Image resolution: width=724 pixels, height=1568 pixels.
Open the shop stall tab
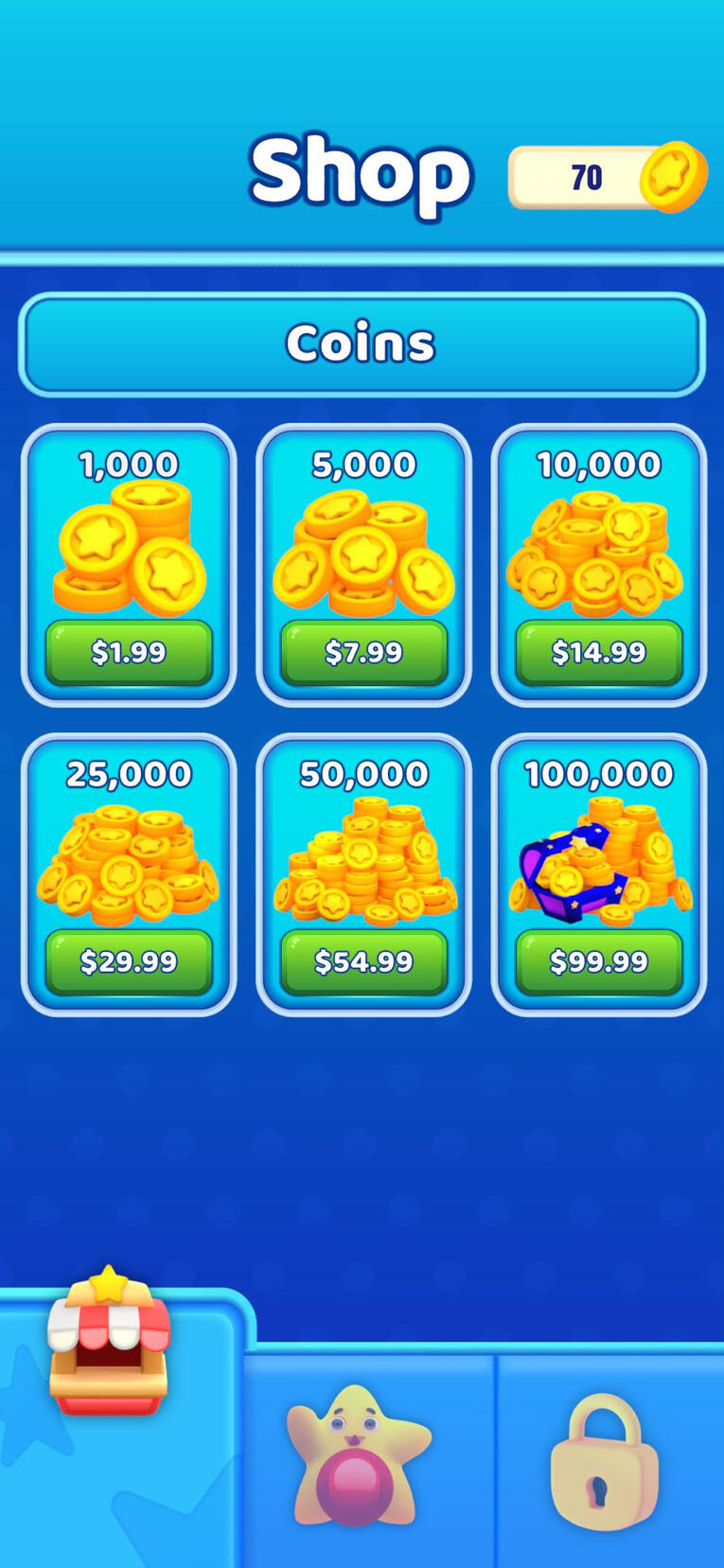(x=110, y=1344)
